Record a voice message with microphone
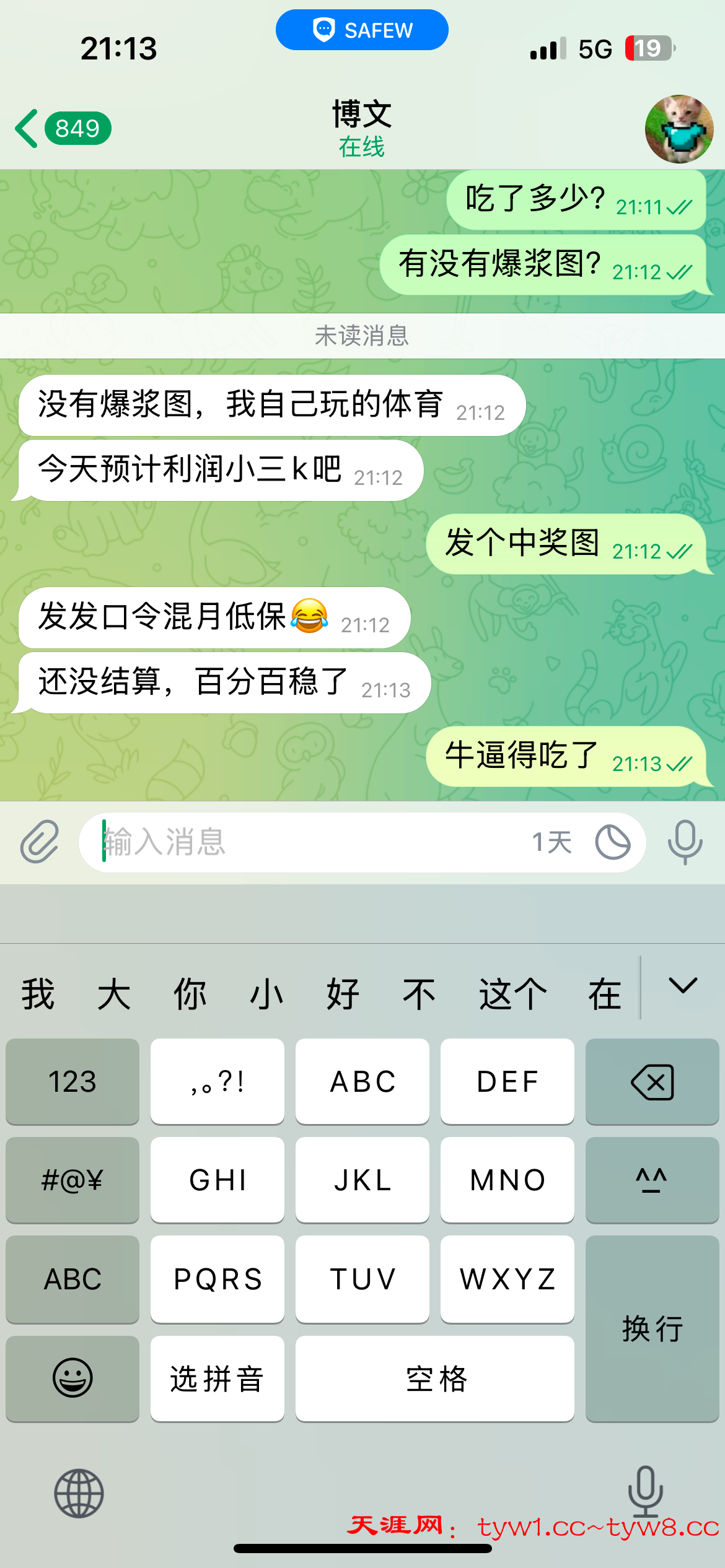Screen dimensions: 725x1568 tap(685, 842)
